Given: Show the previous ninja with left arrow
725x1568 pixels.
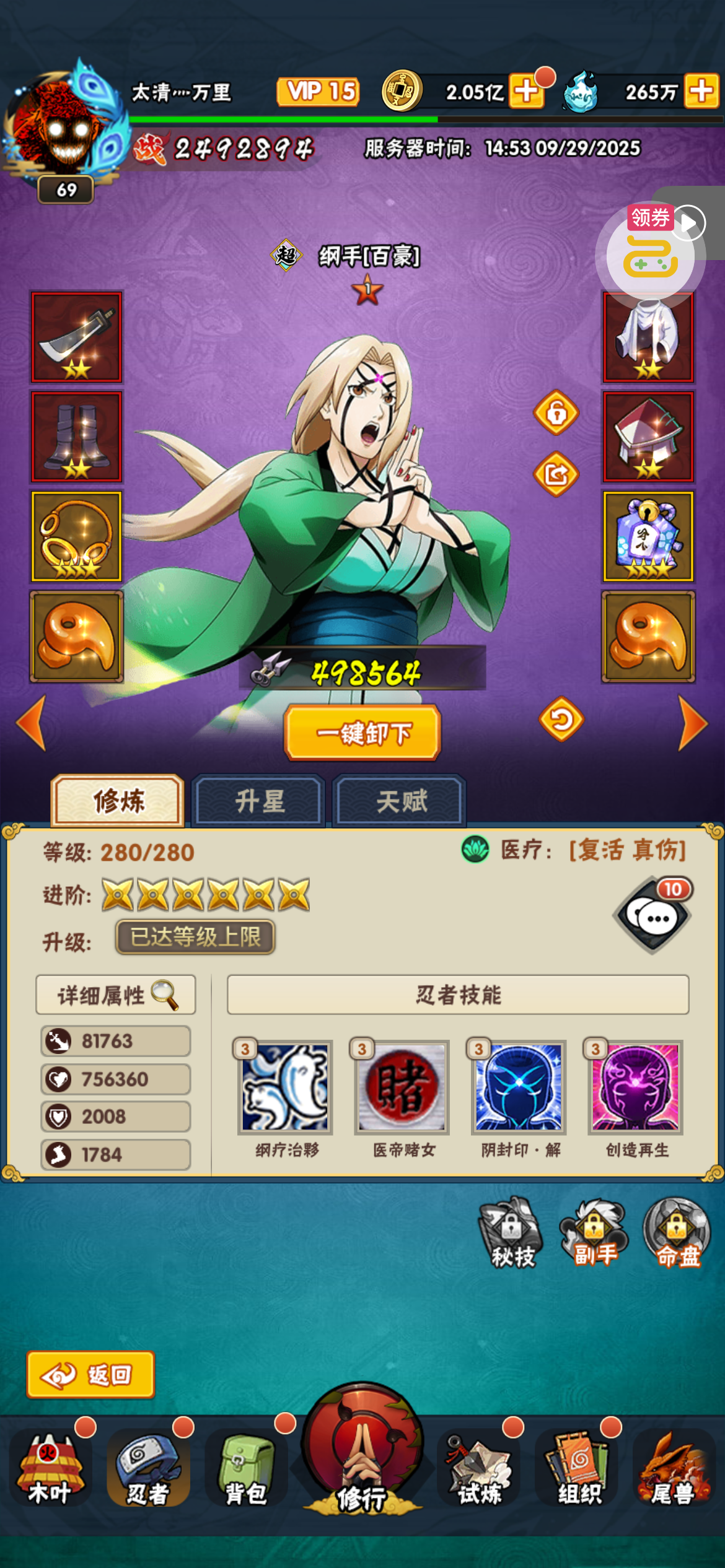Looking at the screenshot, I should 32,723.
